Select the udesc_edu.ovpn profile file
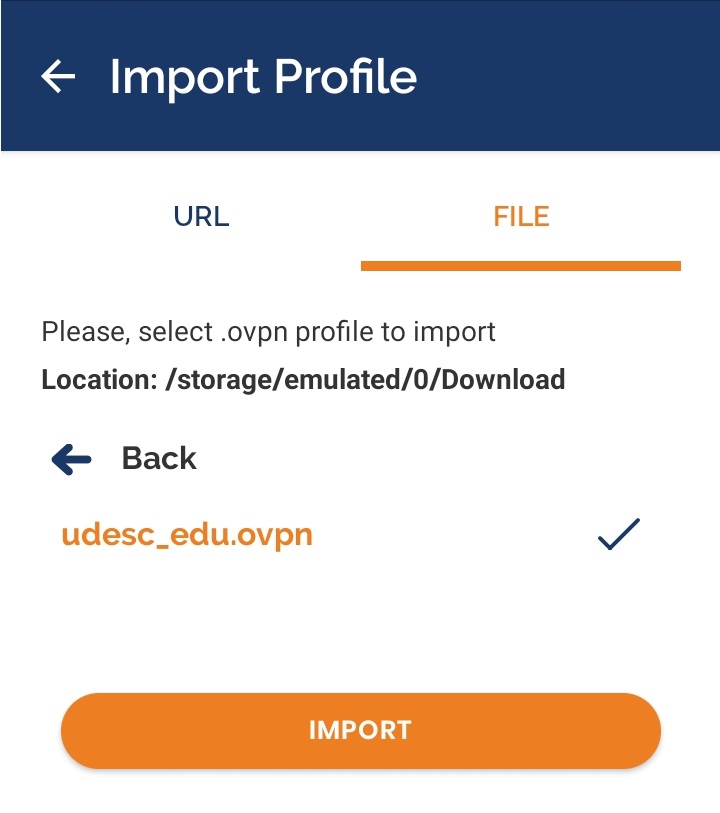720x813 pixels. click(187, 535)
